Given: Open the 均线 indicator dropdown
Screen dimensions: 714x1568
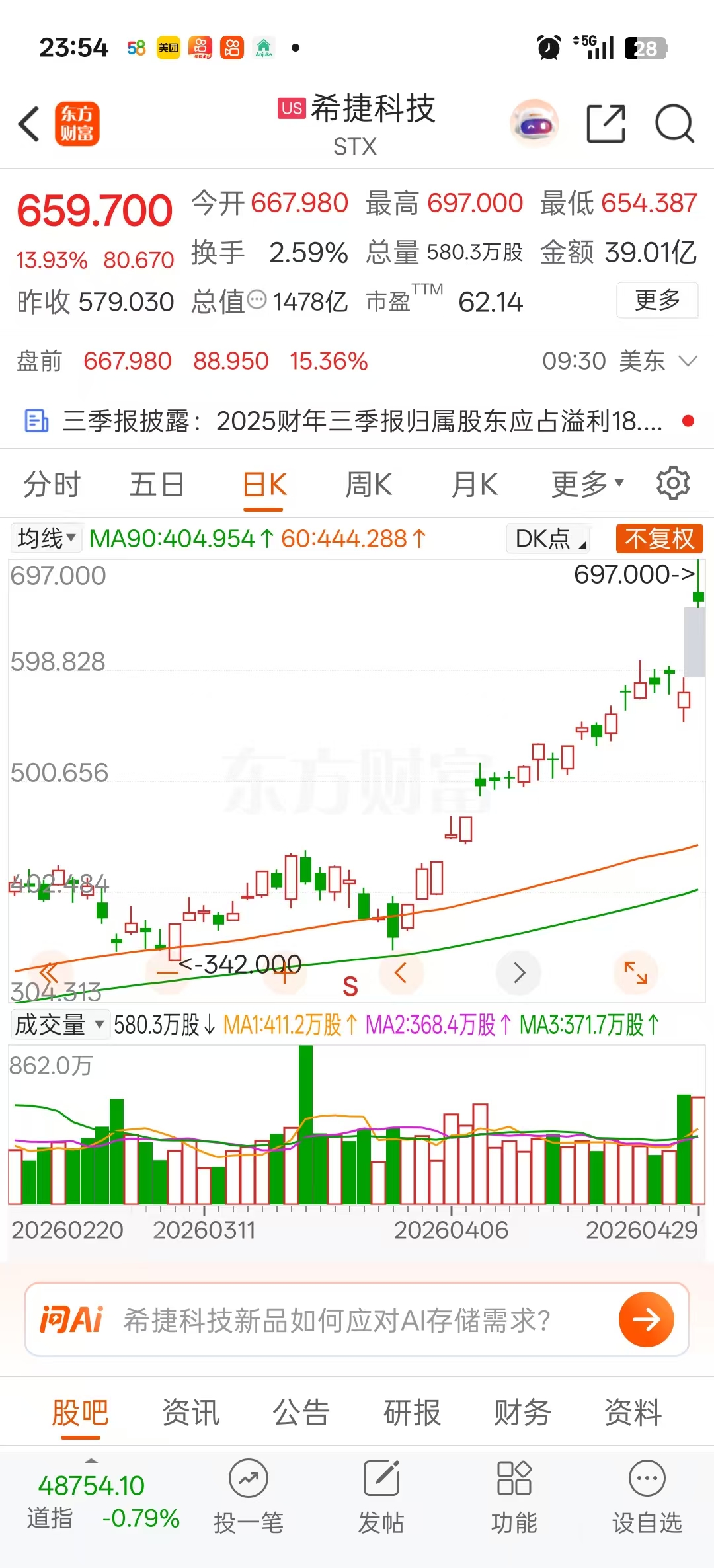Looking at the screenshot, I should click(x=46, y=538).
